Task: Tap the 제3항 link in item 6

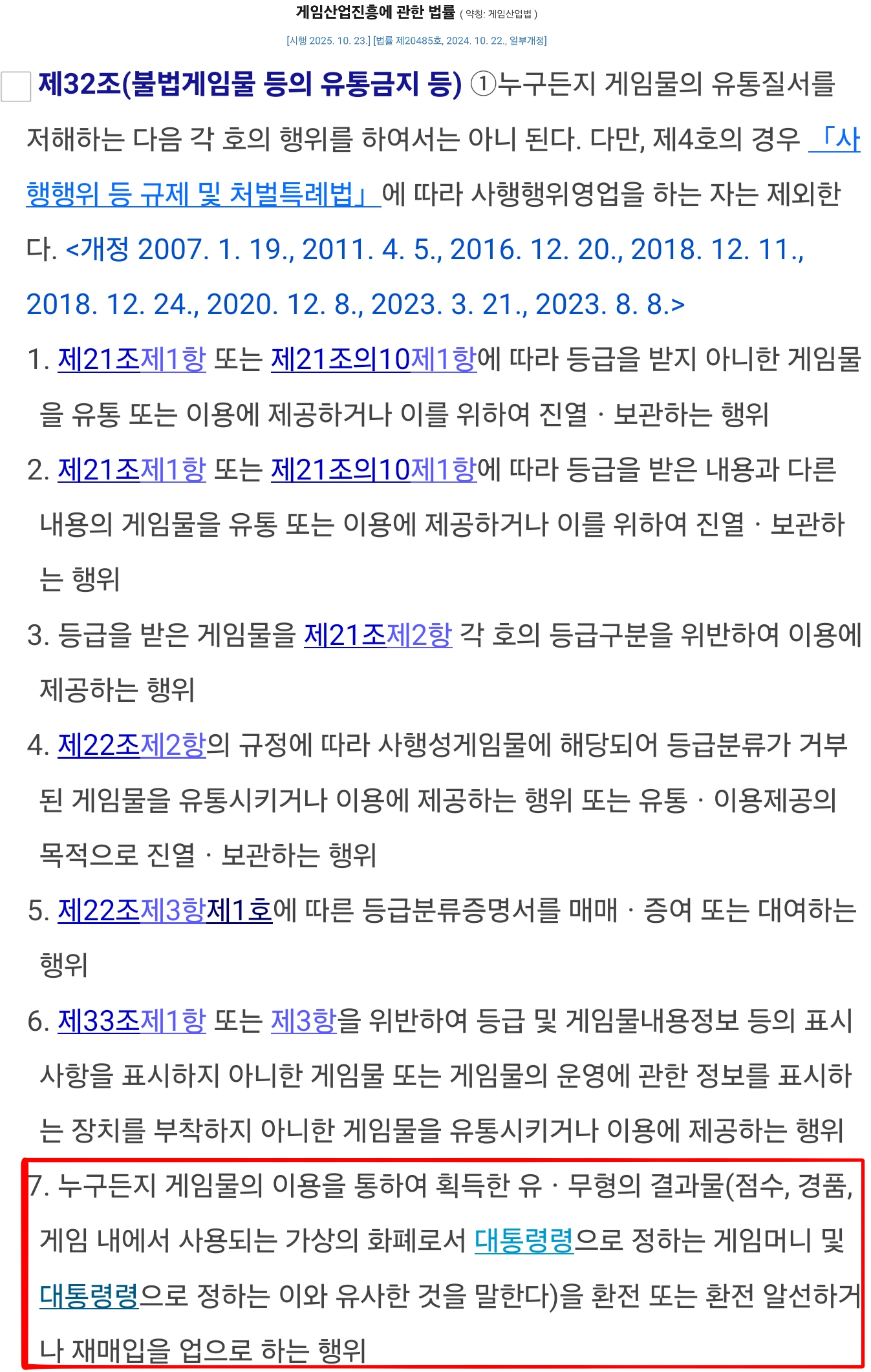Action: point(303,1022)
